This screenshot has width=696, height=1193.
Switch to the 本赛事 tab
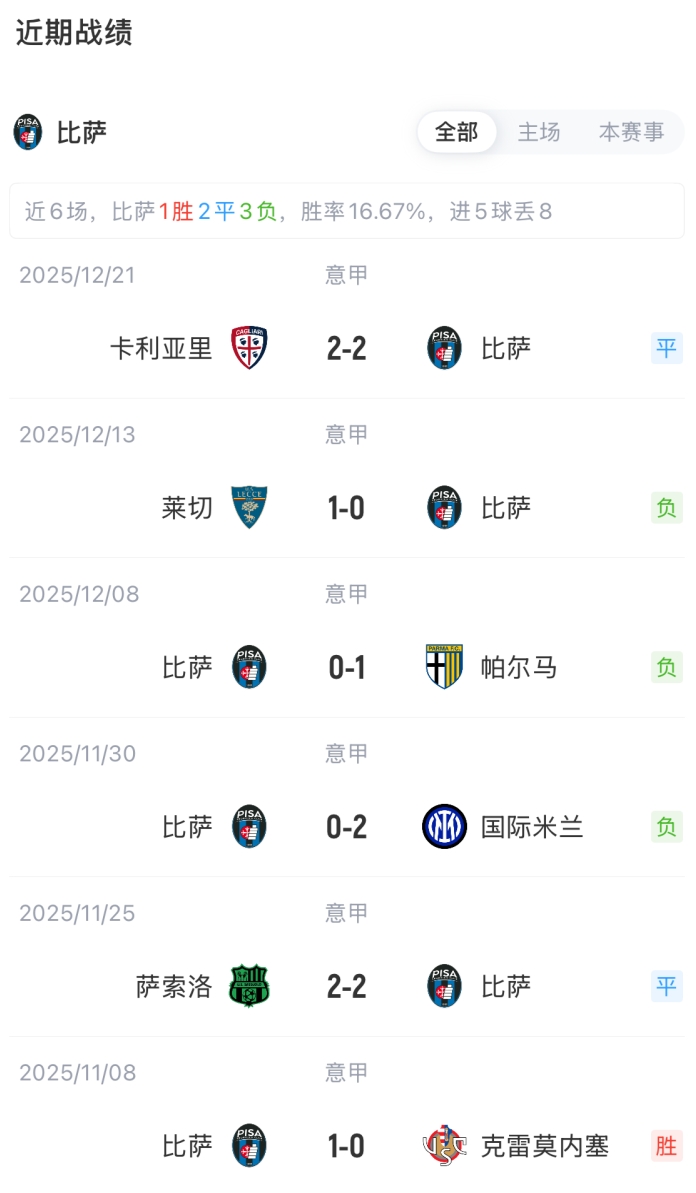(x=631, y=132)
